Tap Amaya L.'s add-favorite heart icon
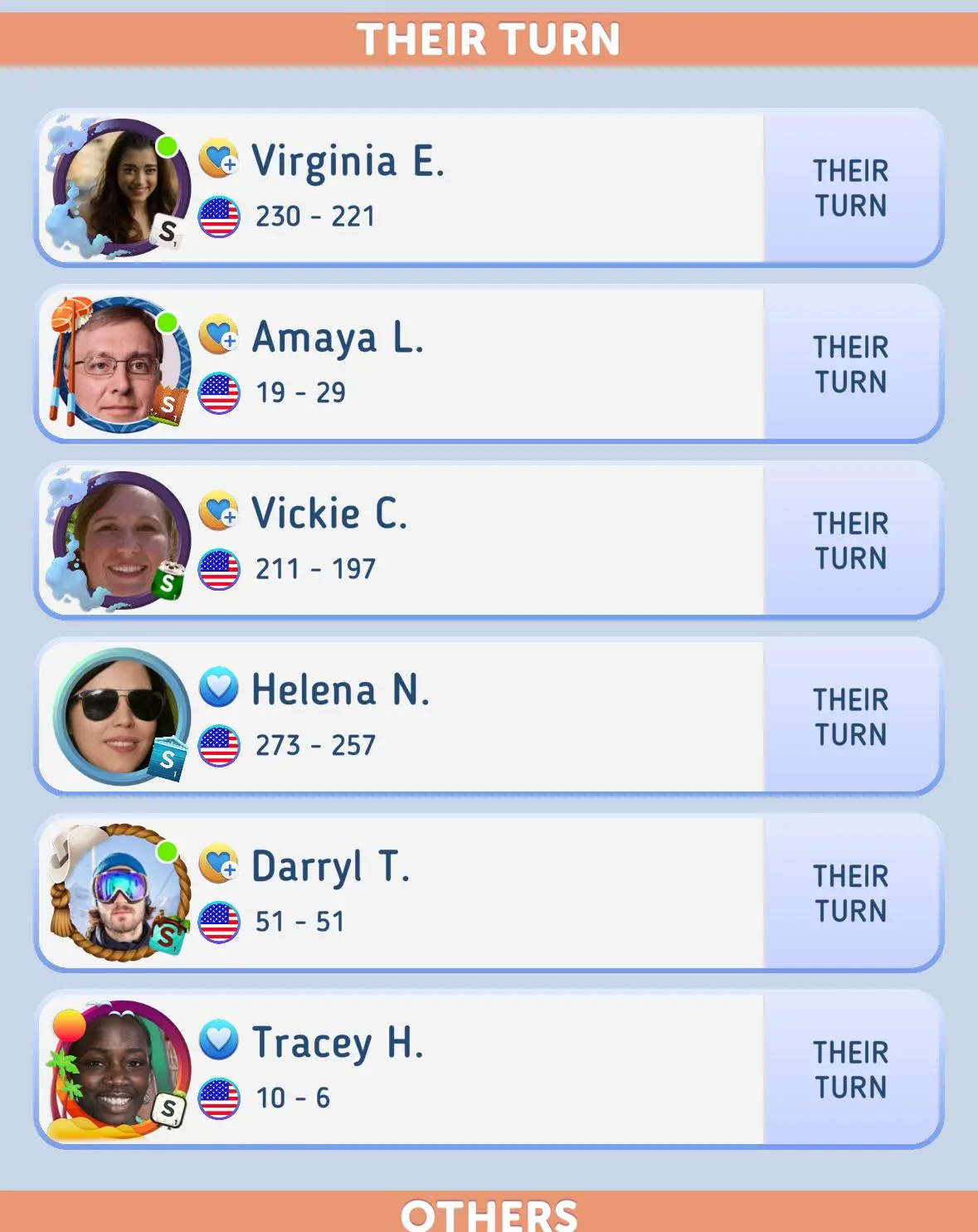This screenshot has height=1232, width=978. coord(219,334)
